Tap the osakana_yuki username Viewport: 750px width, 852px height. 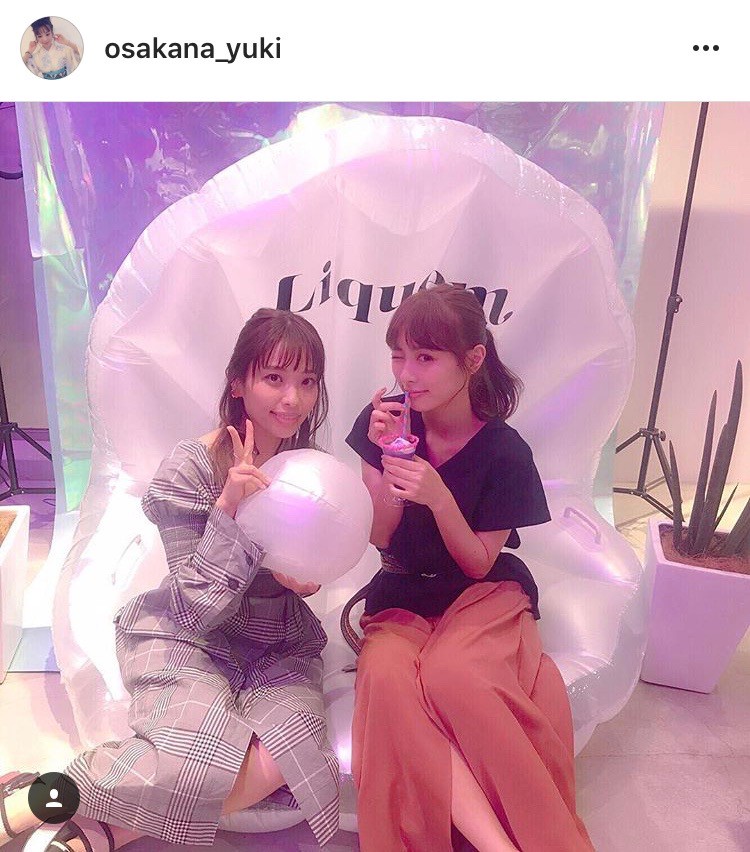click(x=192, y=49)
